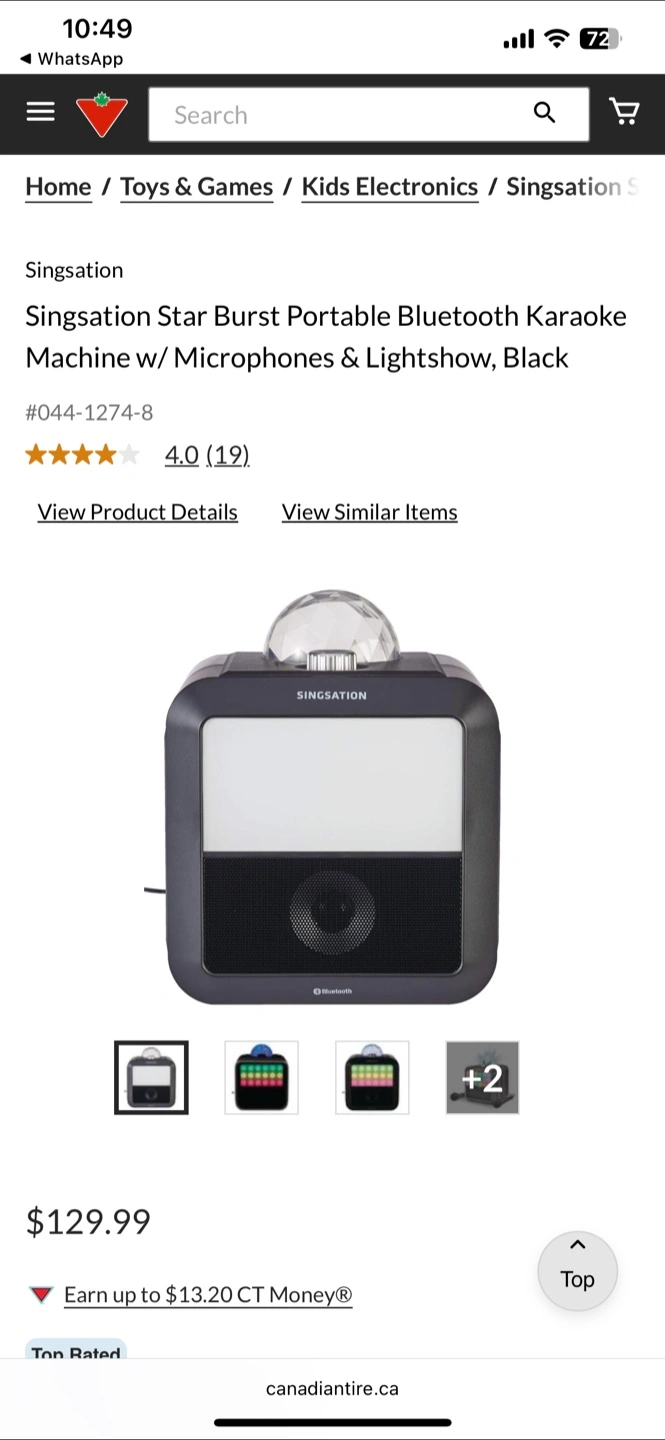665x1440 pixels.
Task: Open the hamburger menu
Action: coord(40,112)
